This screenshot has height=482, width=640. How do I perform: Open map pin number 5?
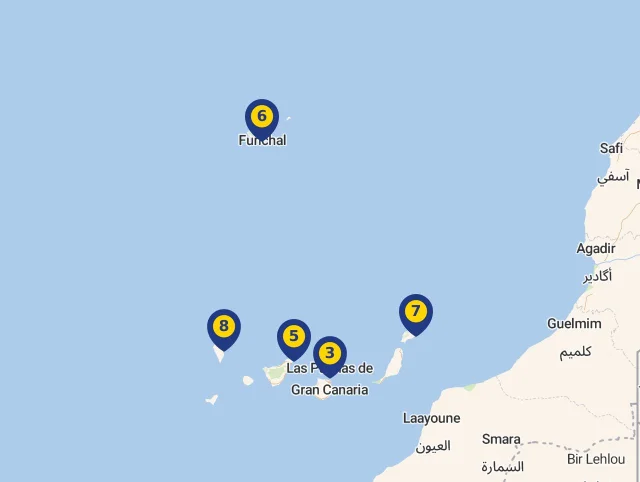tap(294, 337)
